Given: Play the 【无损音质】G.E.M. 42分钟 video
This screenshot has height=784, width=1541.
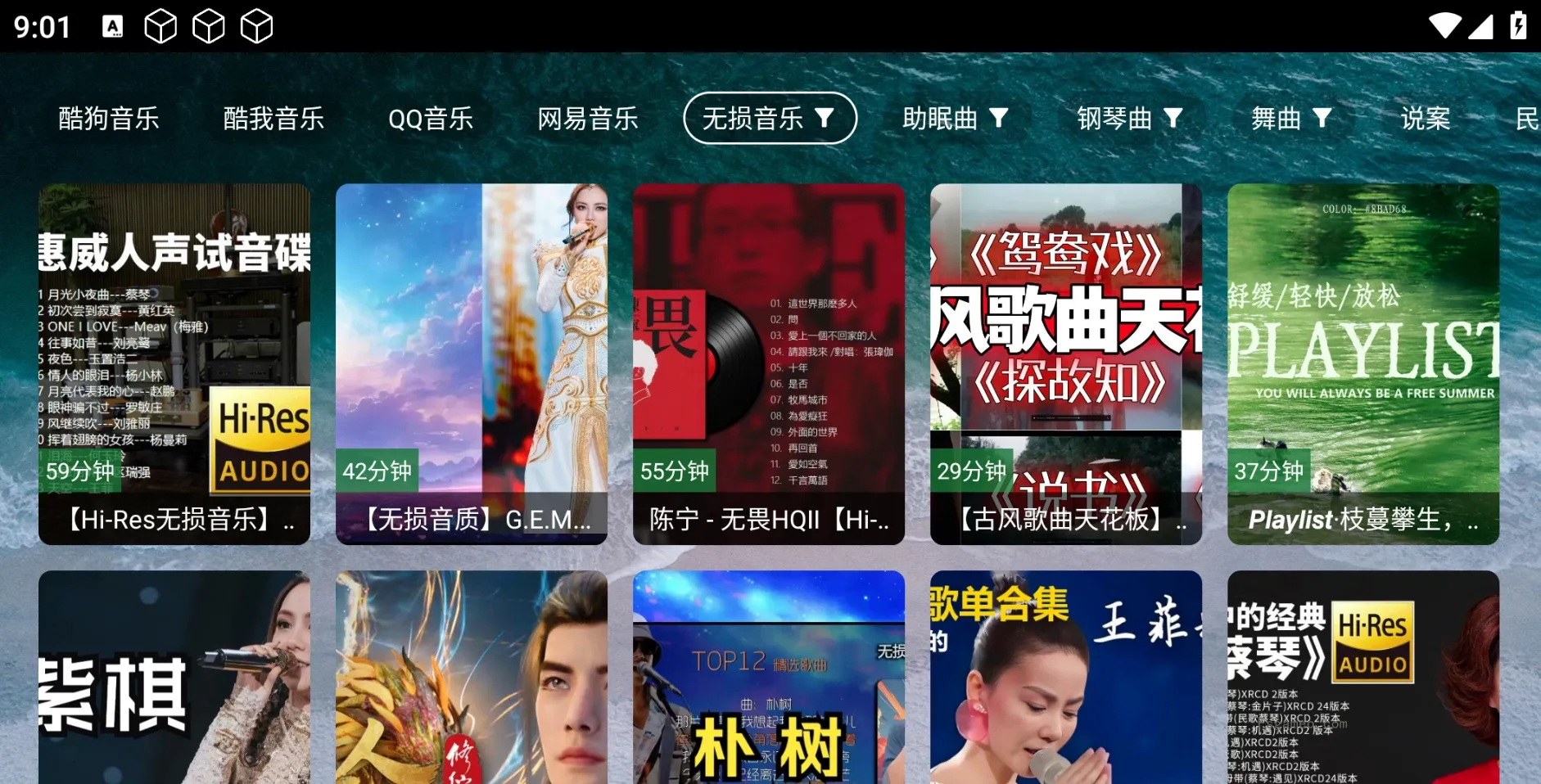Looking at the screenshot, I should coord(472,364).
